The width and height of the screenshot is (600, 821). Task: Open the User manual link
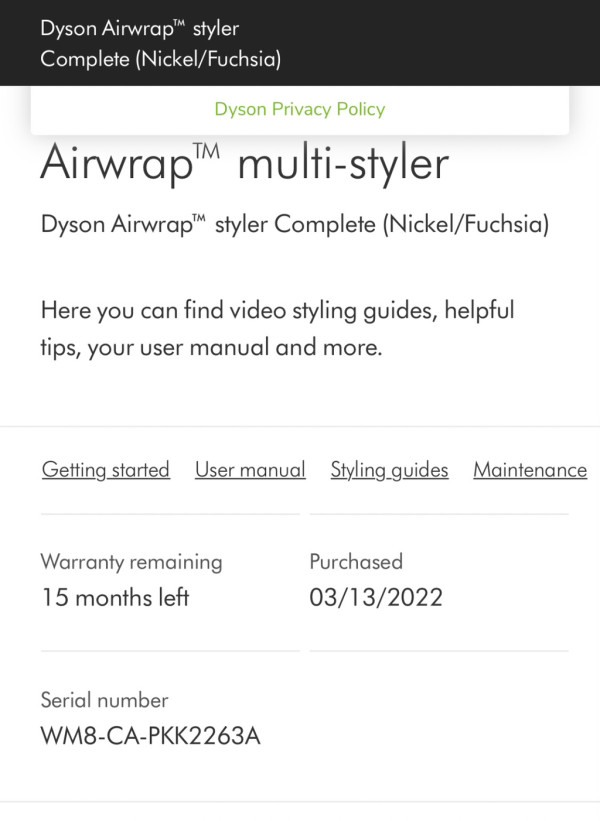click(x=250, y=470)
